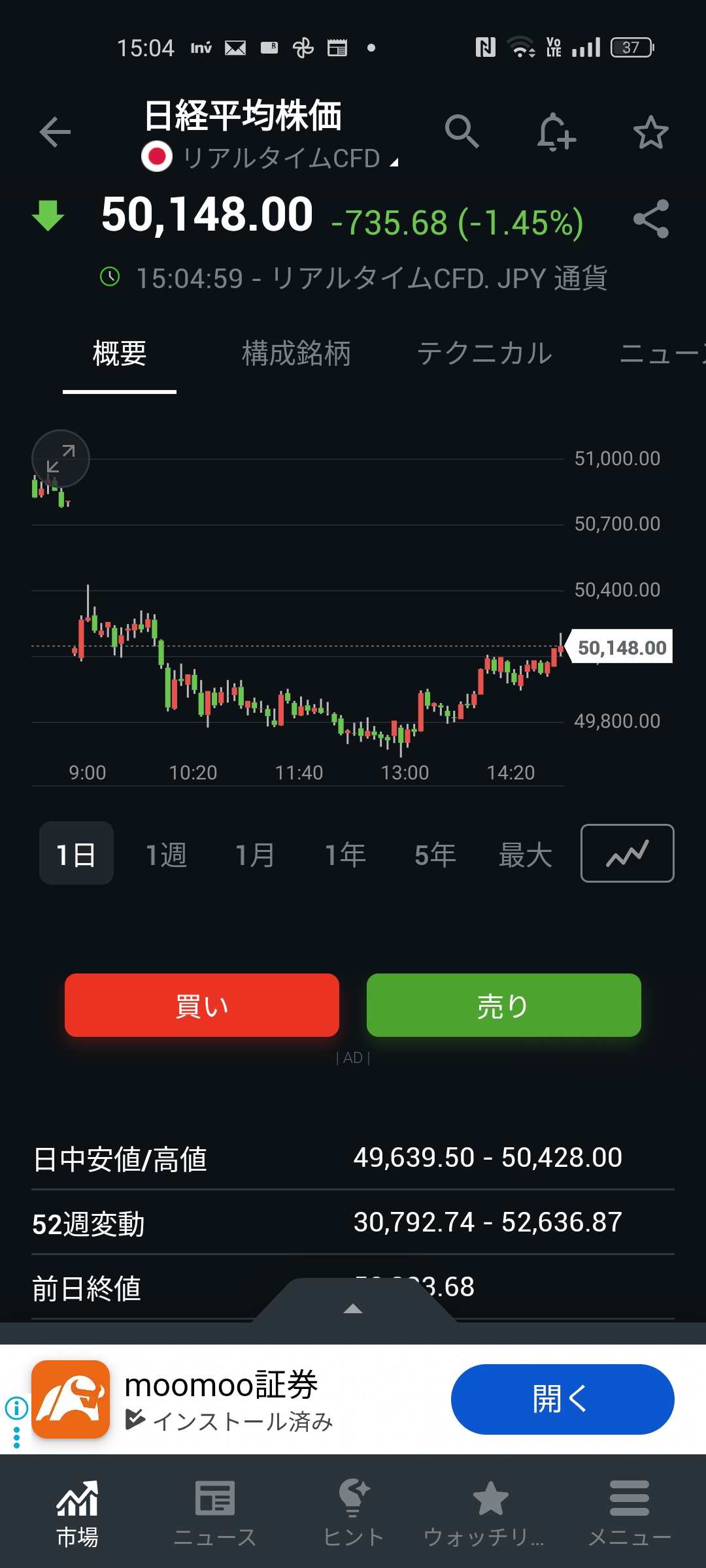
Task: Expand the chart to full screen
Action: [61, 459]
